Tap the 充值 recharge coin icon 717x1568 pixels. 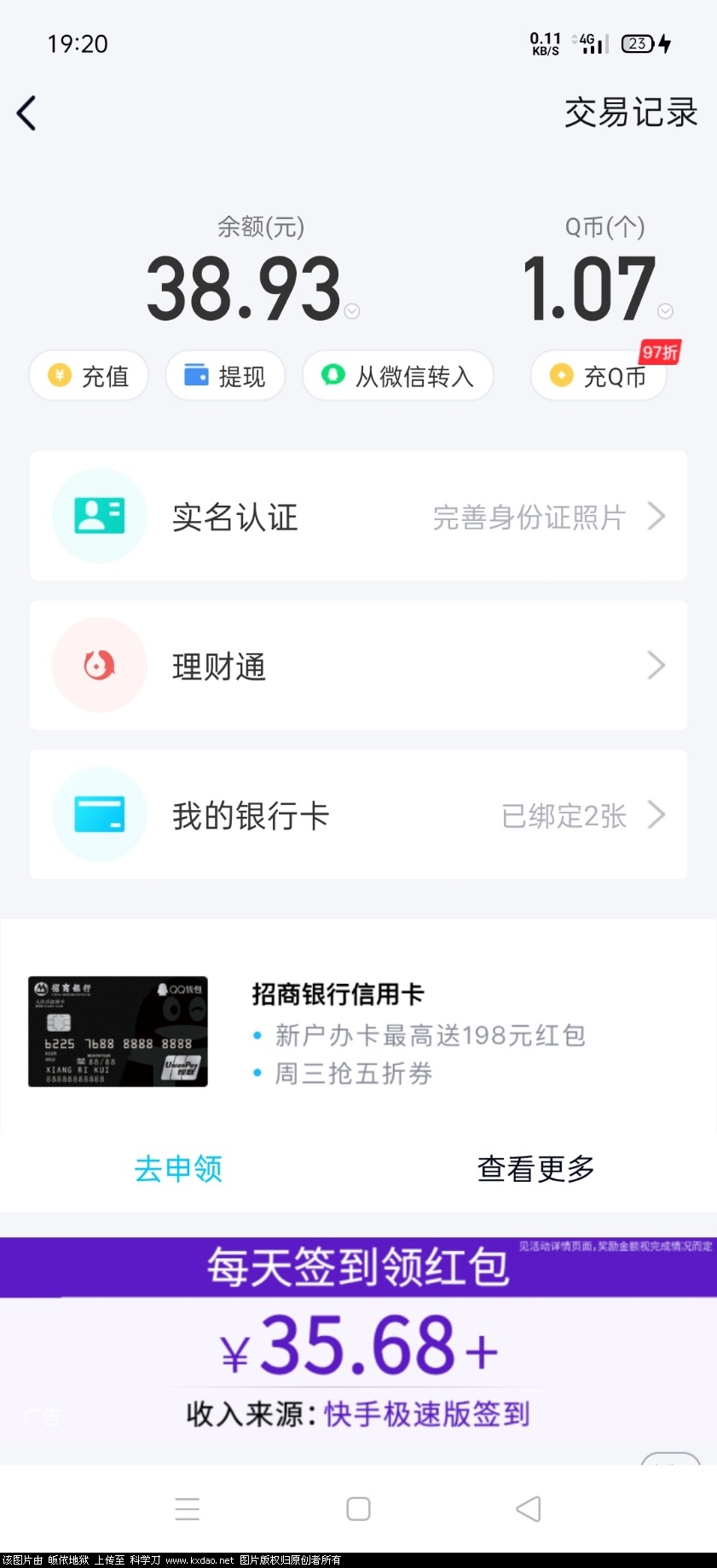click(x=57, y=375)
